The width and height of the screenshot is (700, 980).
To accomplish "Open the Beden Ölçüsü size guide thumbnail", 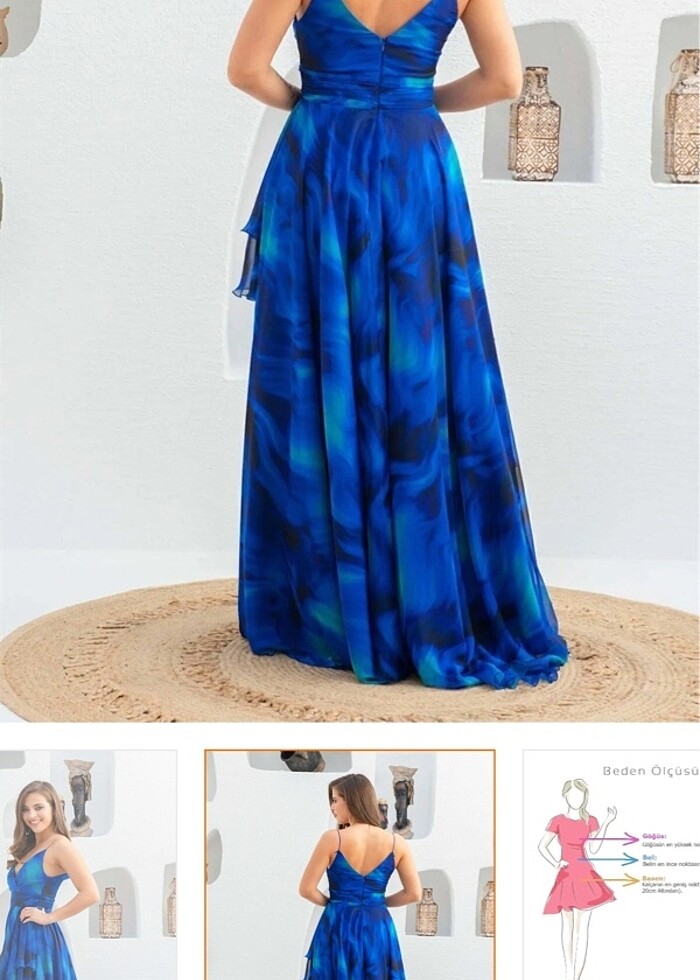I will coord(612,865).
